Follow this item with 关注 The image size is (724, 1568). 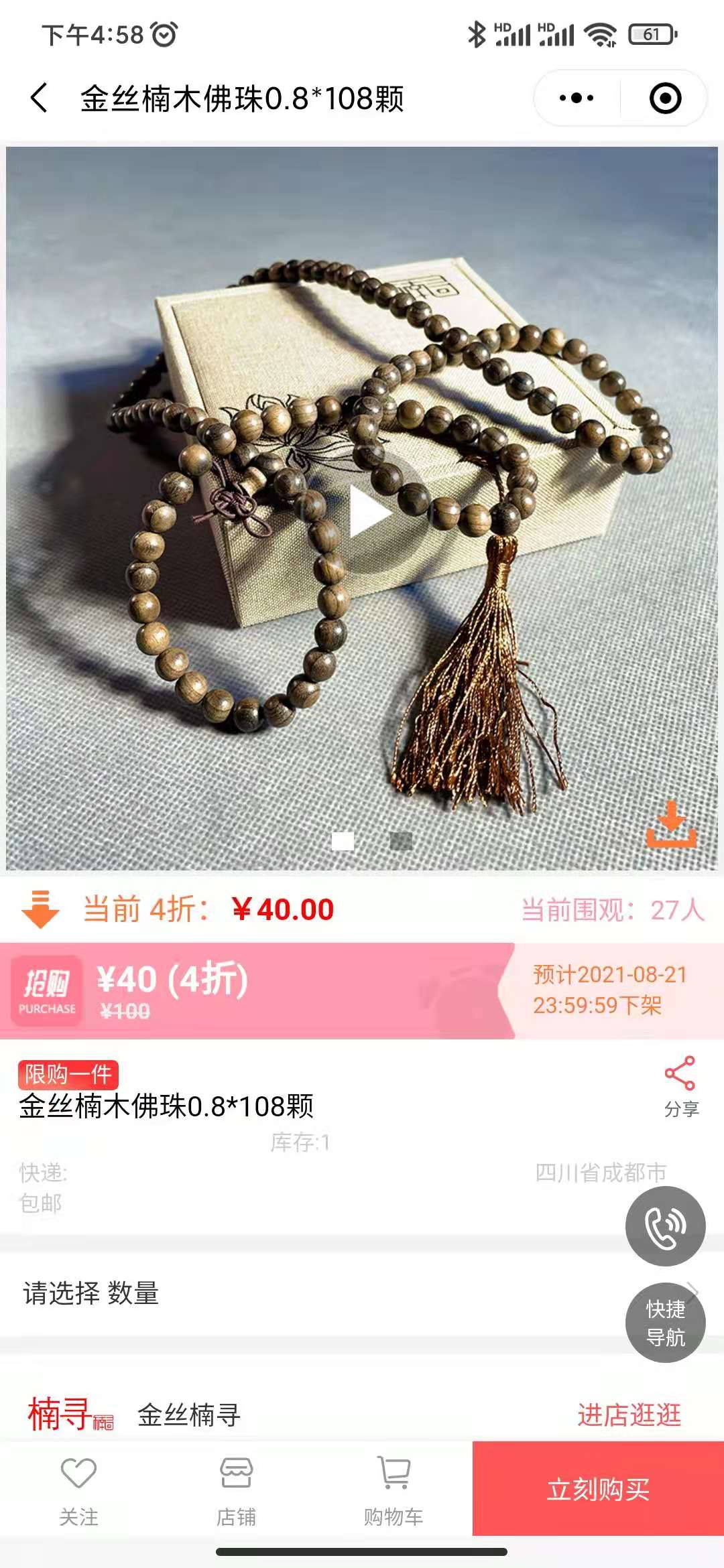tap(78, 1488)
